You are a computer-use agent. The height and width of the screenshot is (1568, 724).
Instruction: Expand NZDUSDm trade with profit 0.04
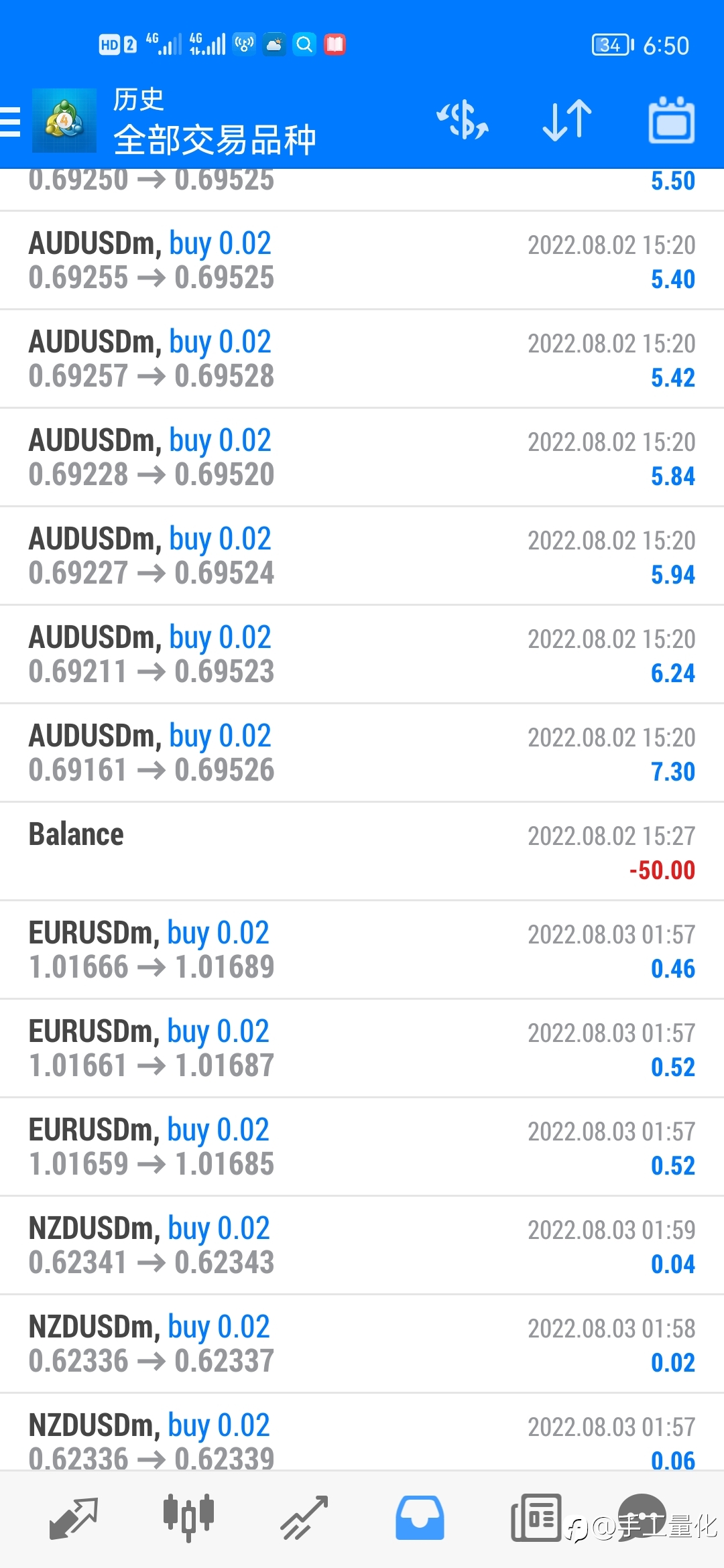(x=362, y=1246)
